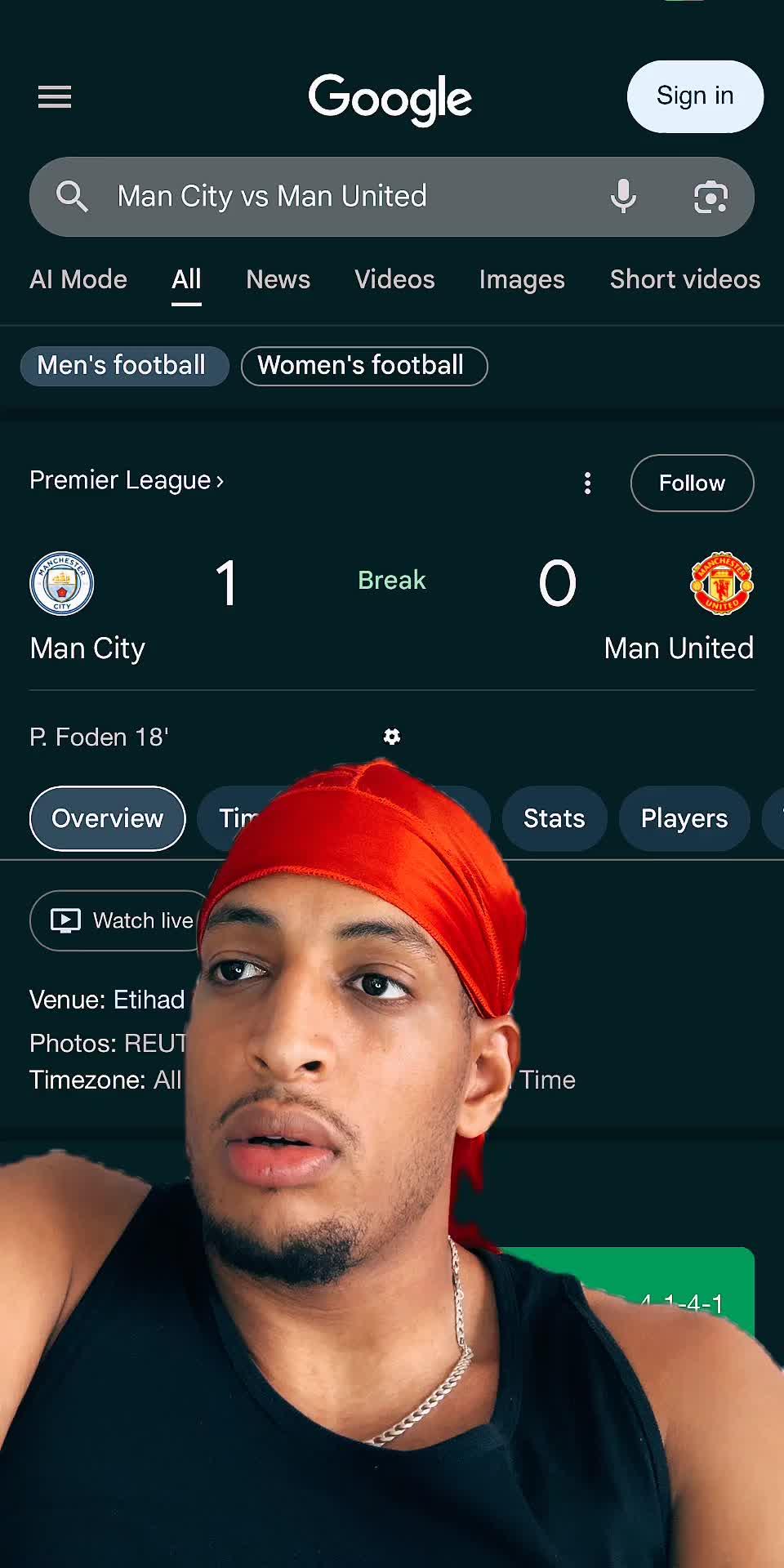The height and width of the screenshot is (1568, 784).
Task: Tap the Watch live button
Action: pyautogui.click(x=122, y=920)
